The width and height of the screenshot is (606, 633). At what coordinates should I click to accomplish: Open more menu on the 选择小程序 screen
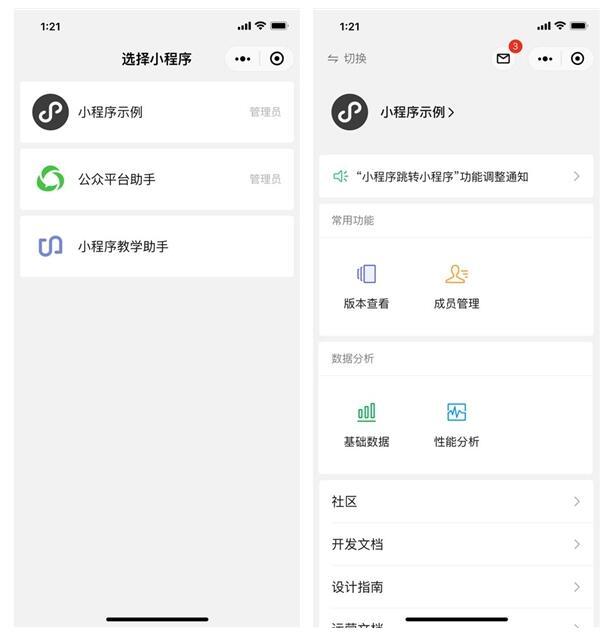point(243,59)
